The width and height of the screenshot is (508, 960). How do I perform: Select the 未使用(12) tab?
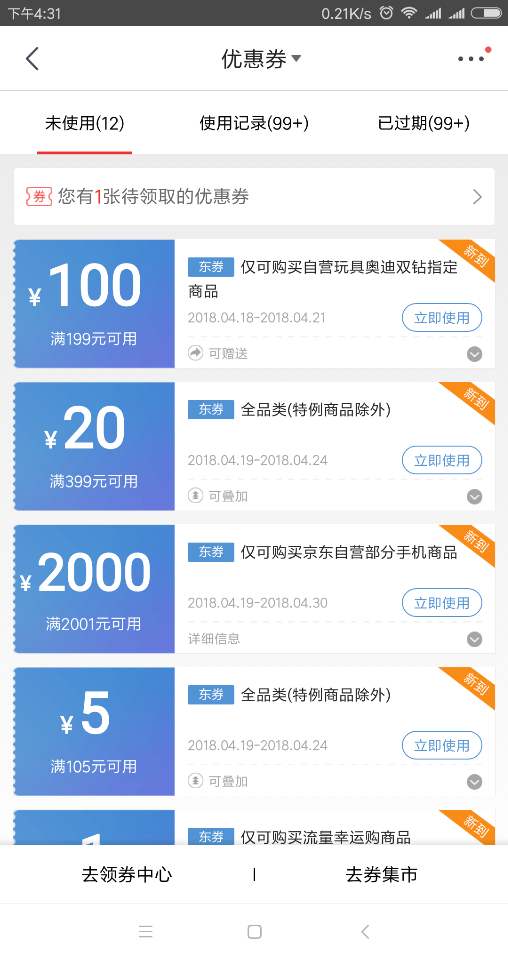click(84, 123)
